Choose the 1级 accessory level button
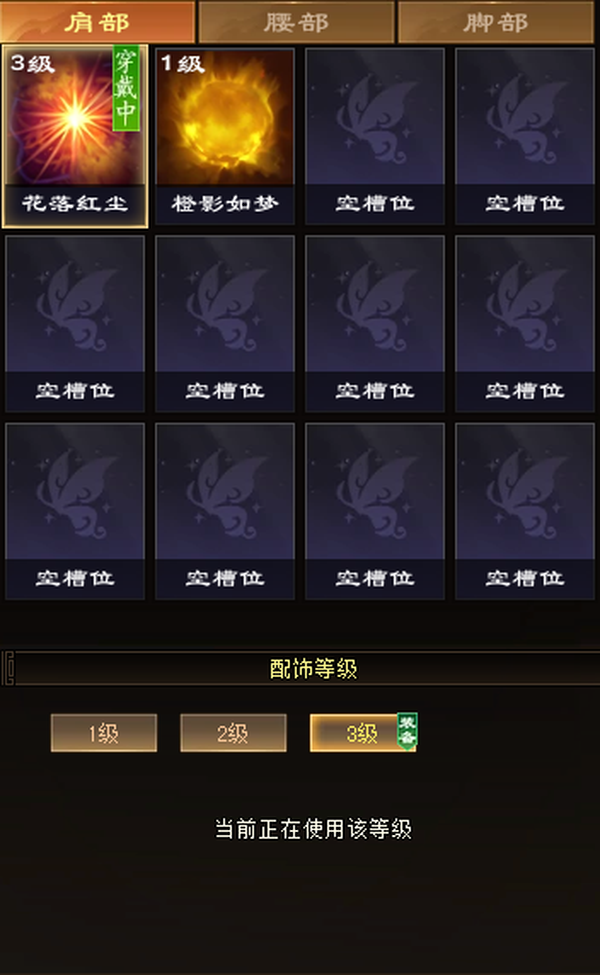Screen dimensions: 600x975 (104, 733)
